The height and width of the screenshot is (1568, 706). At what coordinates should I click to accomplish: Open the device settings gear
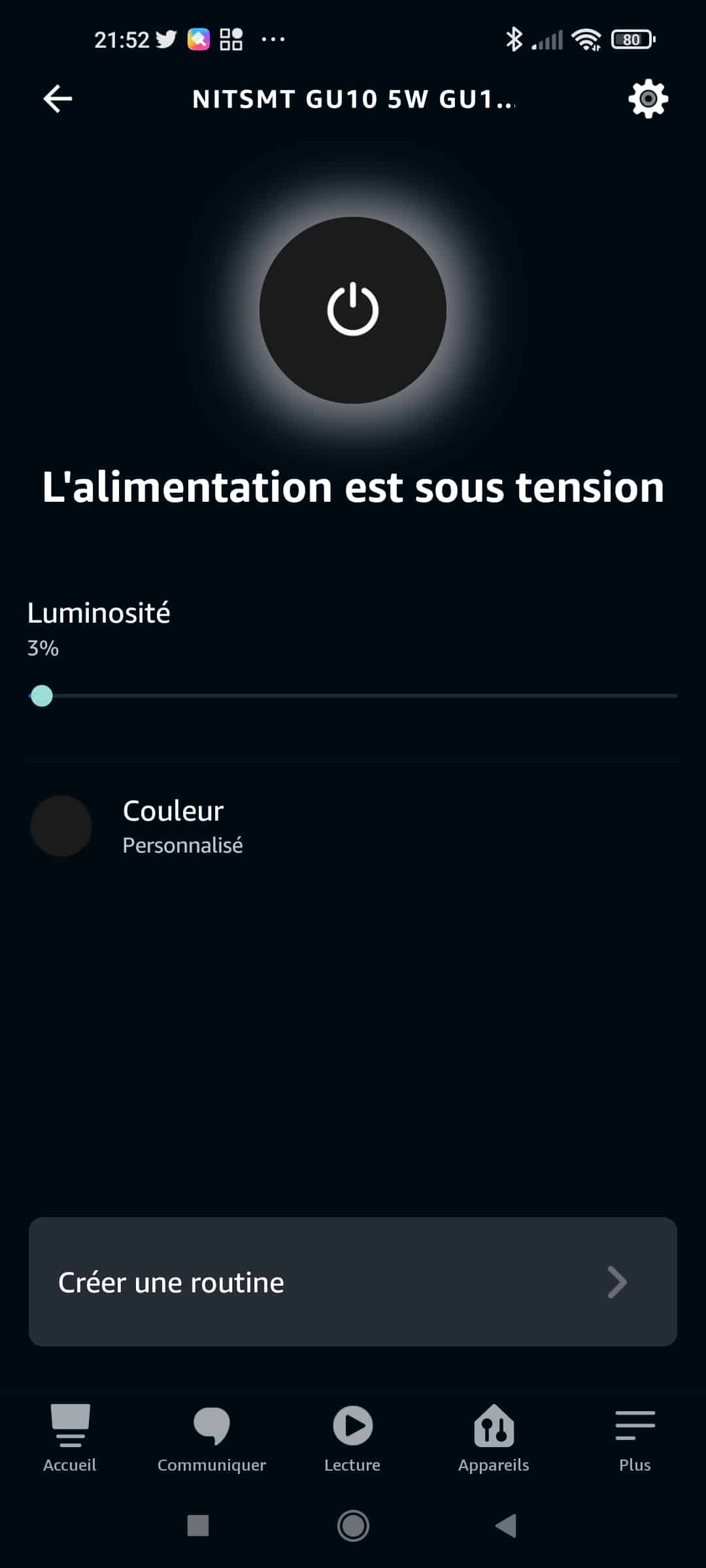tap(648, 99)
